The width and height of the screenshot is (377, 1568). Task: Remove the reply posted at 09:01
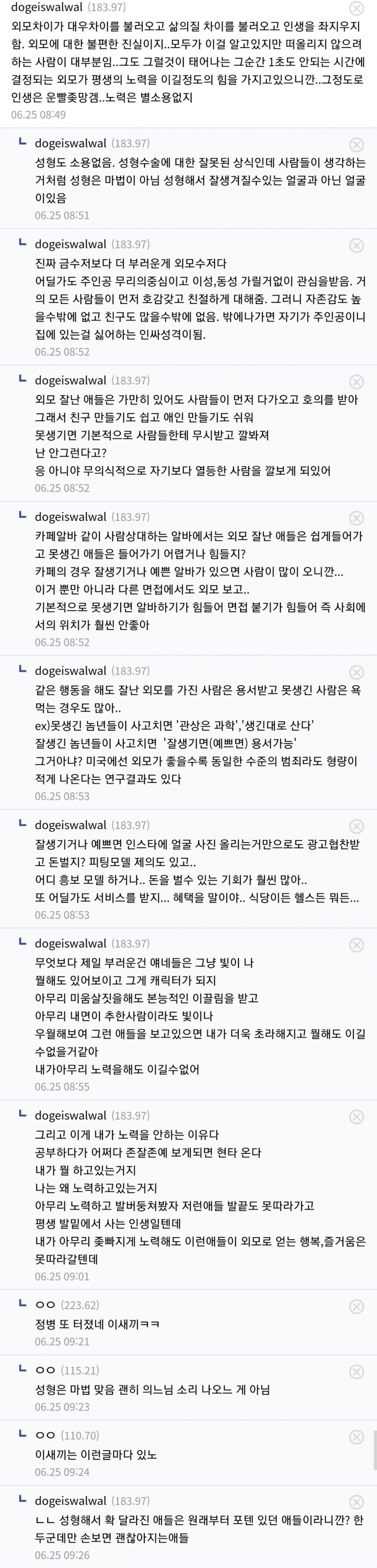click(x=357, y=1117)
